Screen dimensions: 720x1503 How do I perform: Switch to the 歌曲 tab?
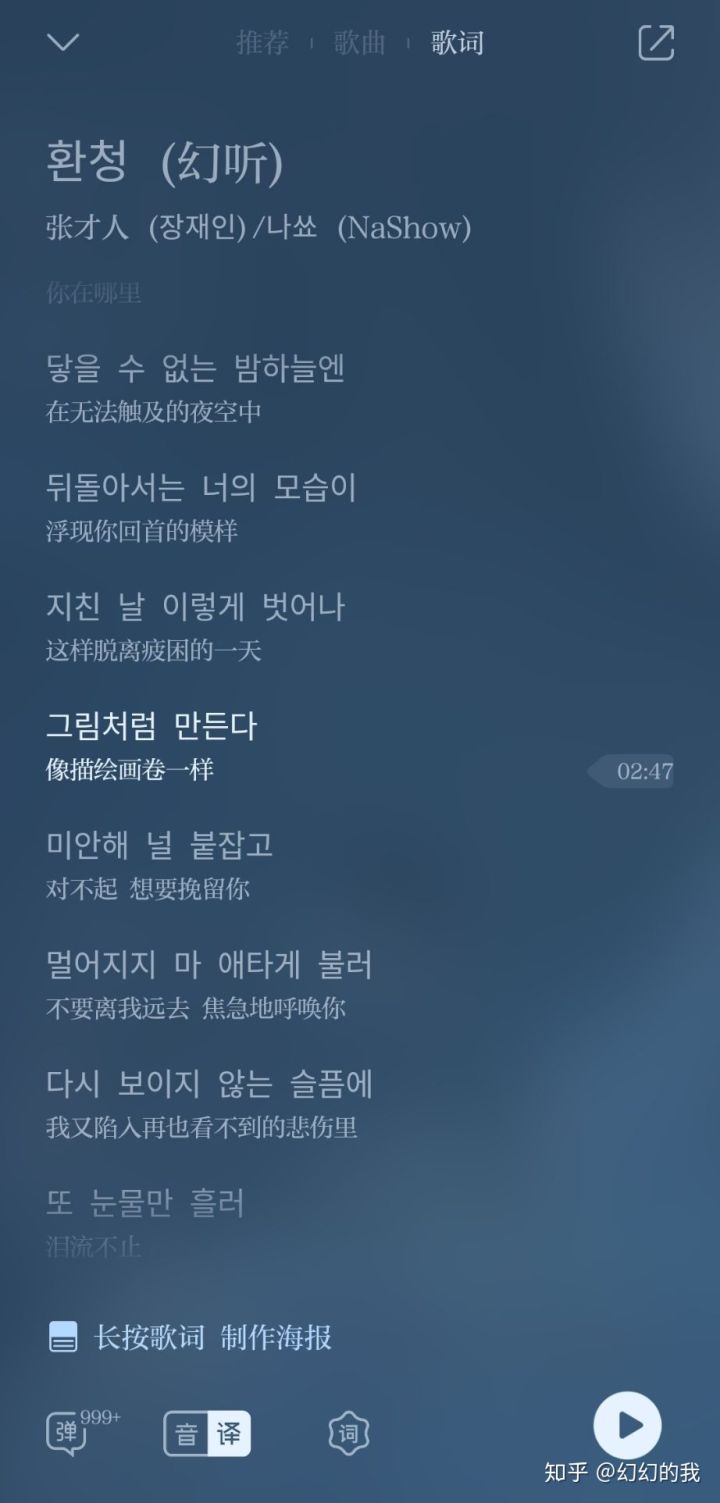359,43
